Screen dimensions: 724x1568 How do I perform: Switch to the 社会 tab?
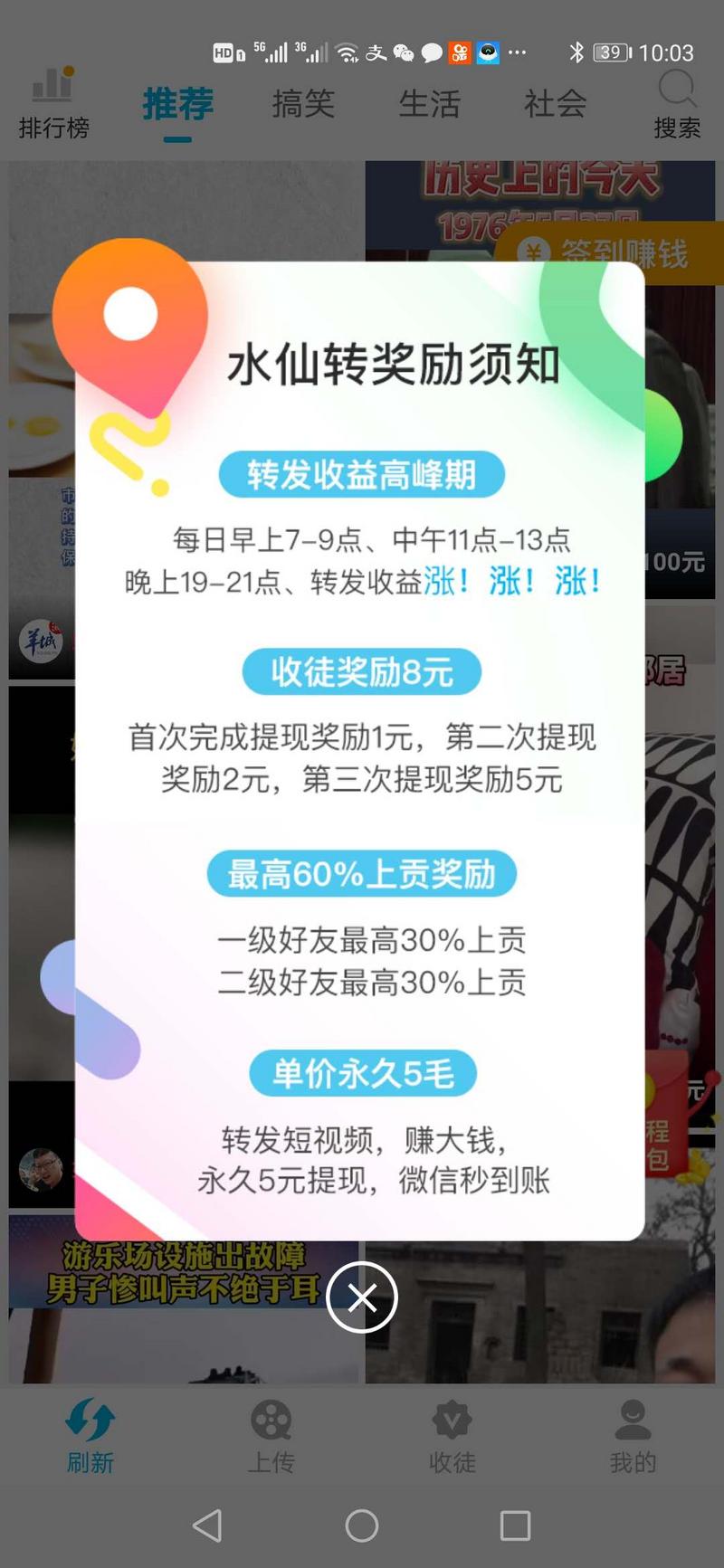(x=556, y=104)
